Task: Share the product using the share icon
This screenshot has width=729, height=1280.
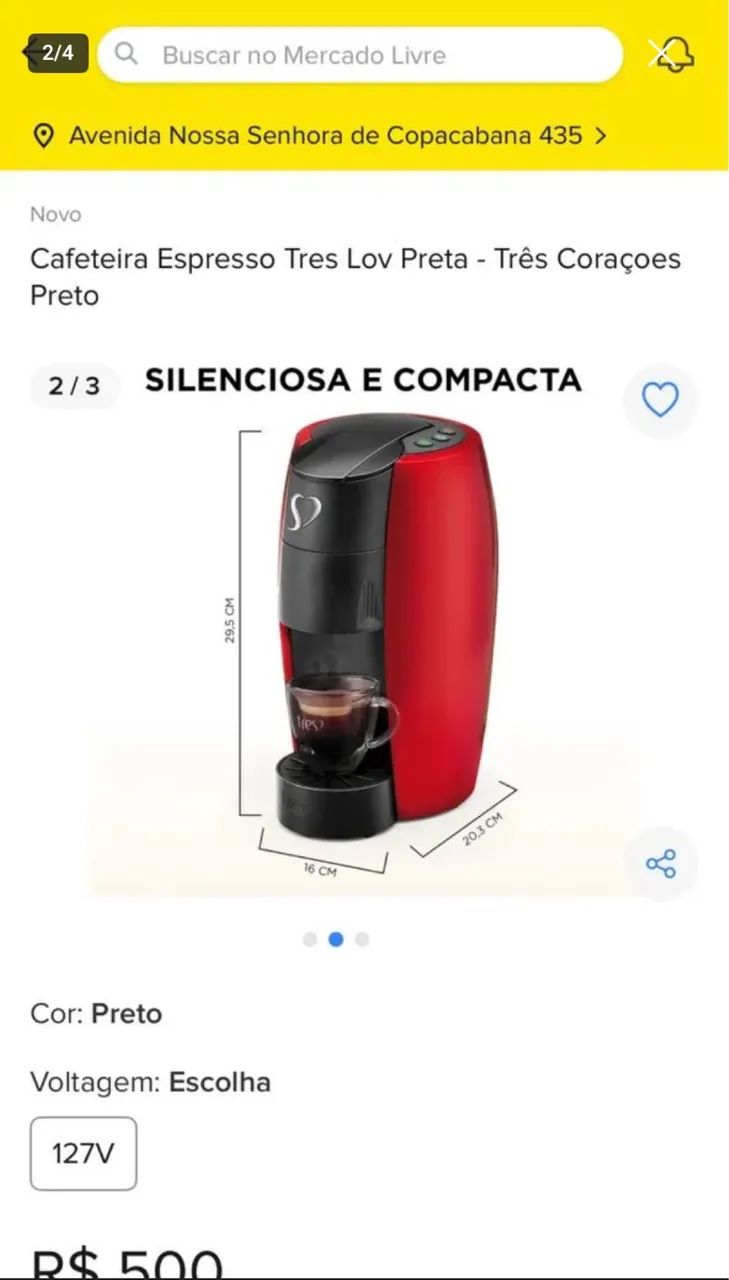Action: [660, 861]
